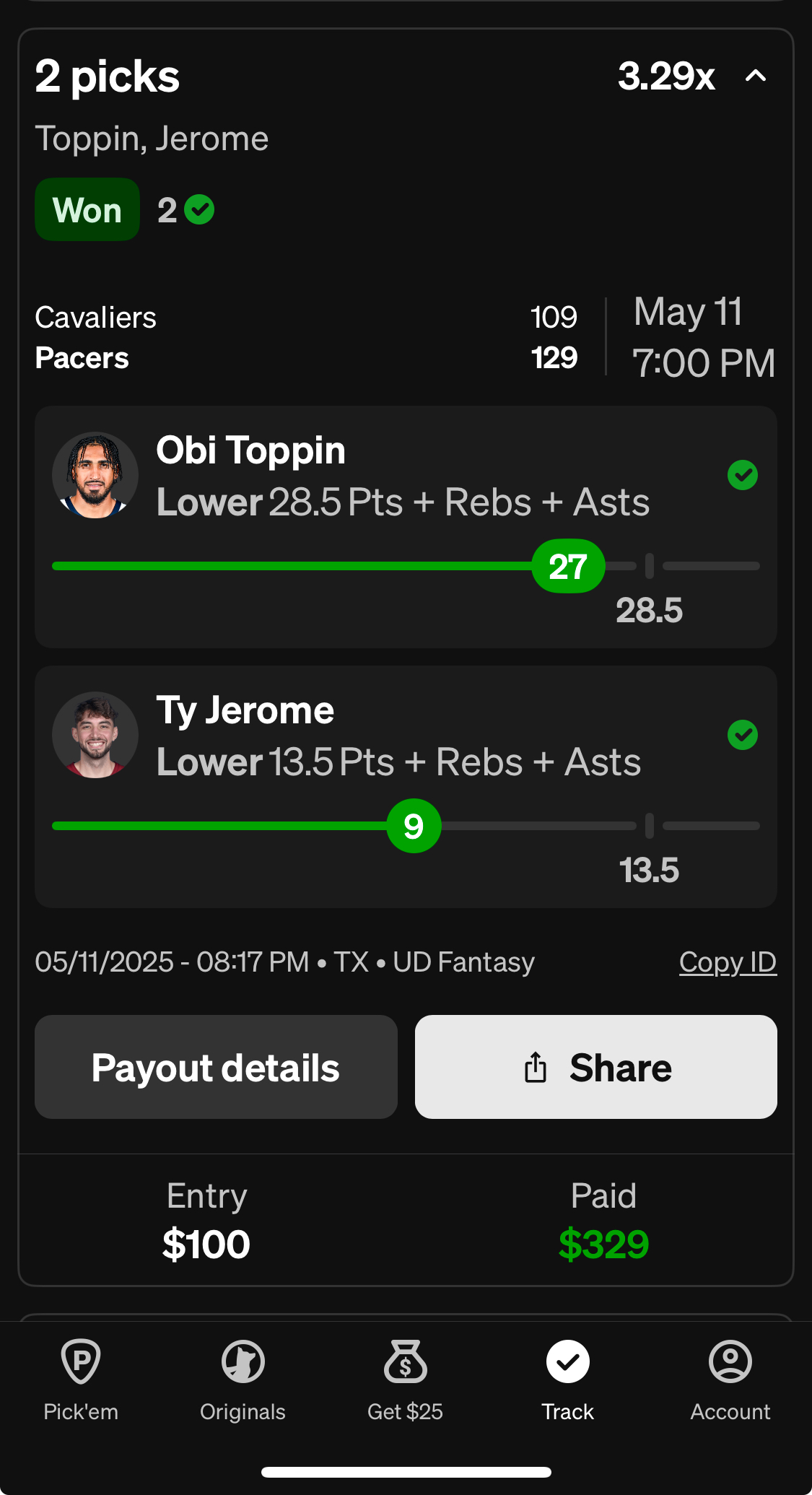Select the Track tab

(568, 1380)
